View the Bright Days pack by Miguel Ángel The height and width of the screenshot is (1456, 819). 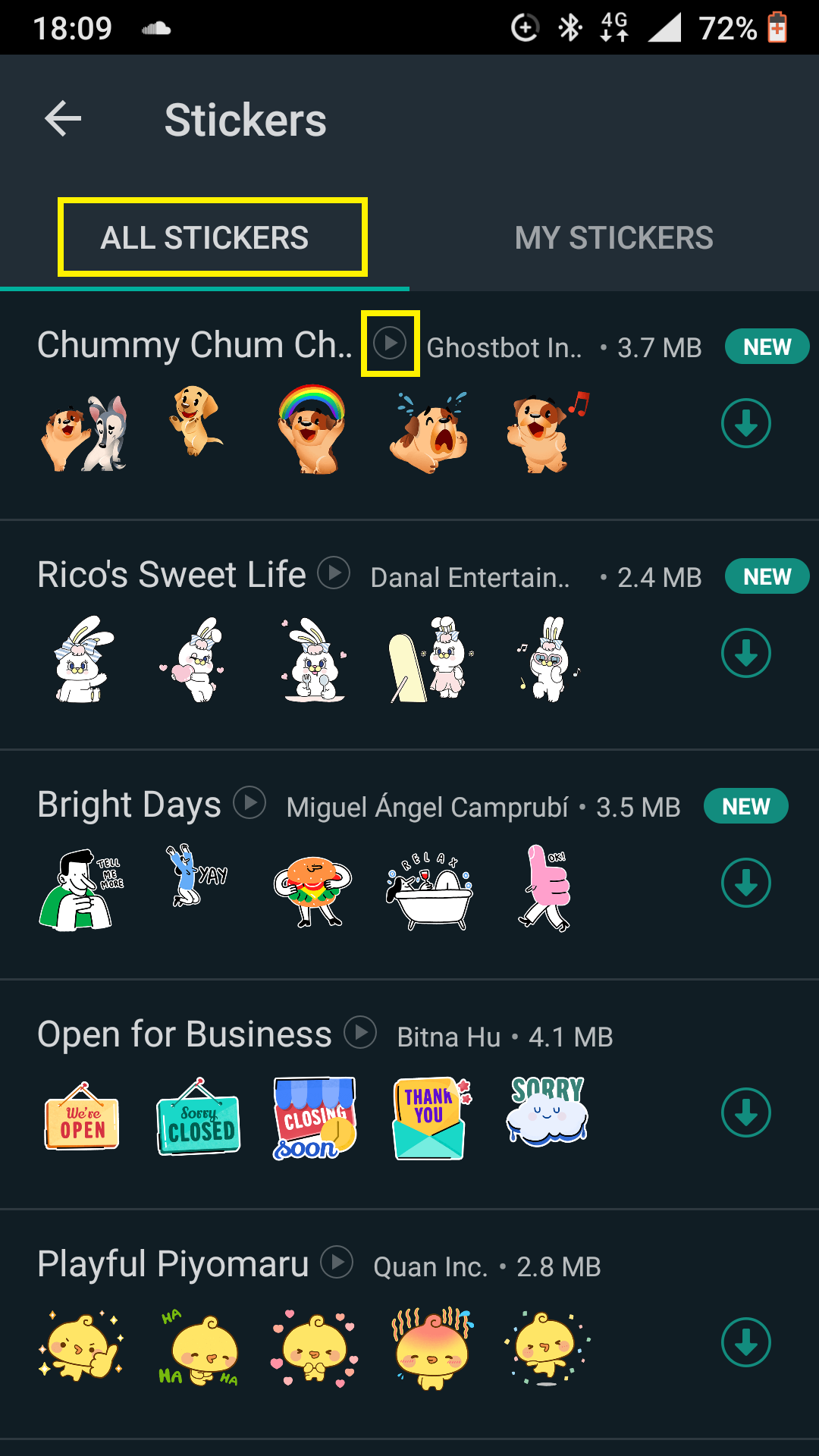click(128, 804)
